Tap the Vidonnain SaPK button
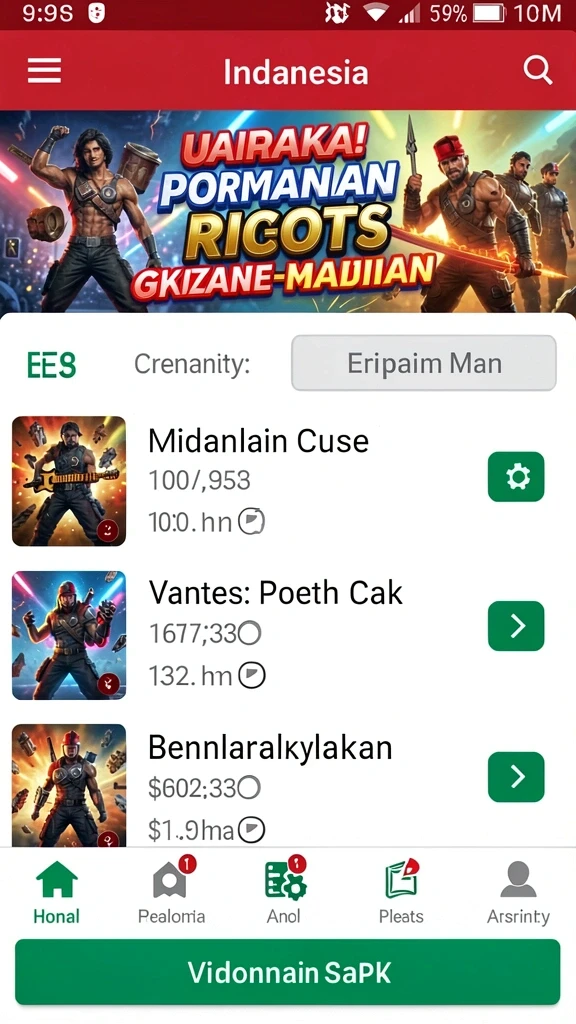This screenshot has height=1024, width=576. (x=288, y=972)
